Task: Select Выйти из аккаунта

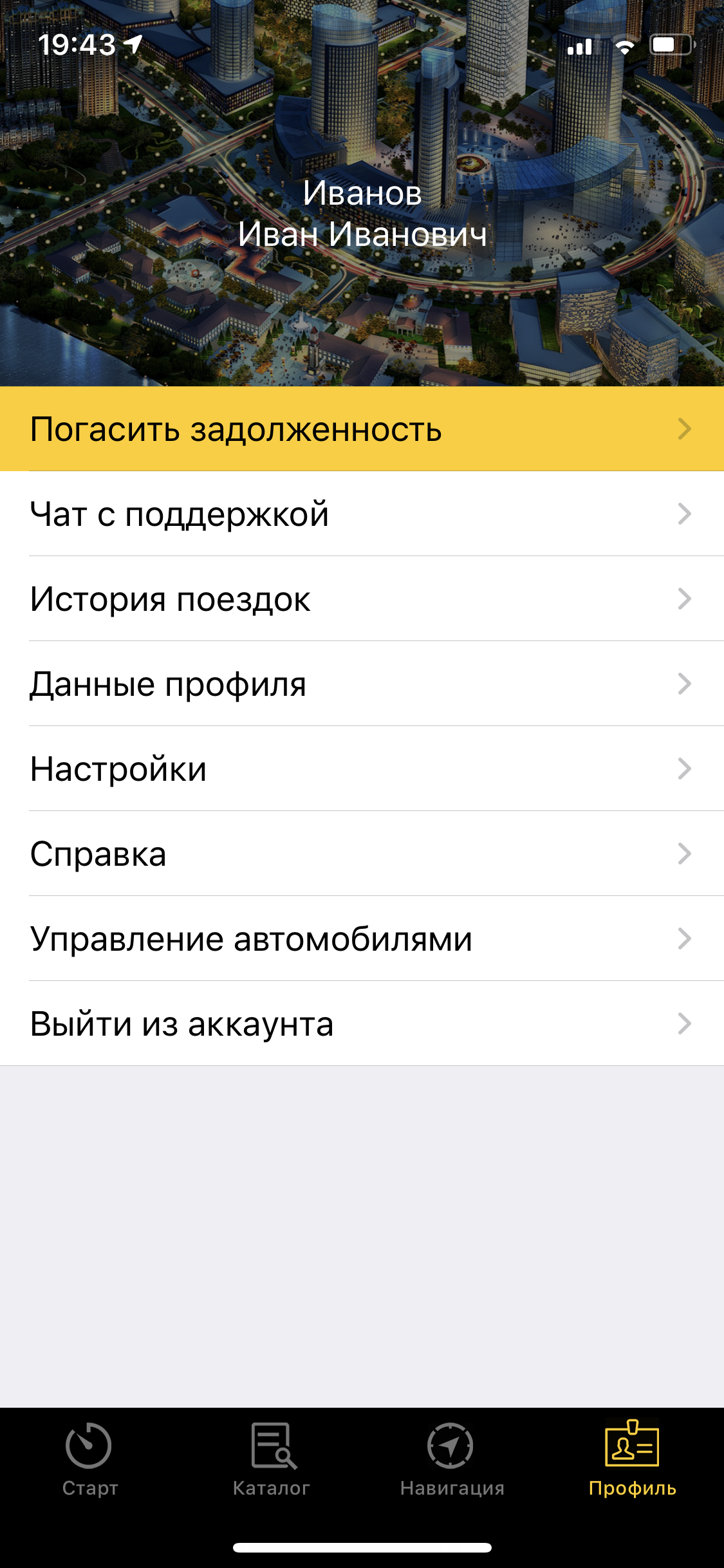Action: [x=362, y=1023]
